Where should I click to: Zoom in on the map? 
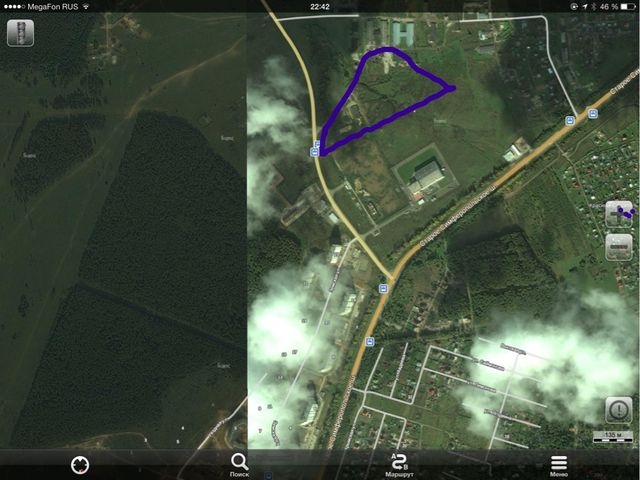[x=619, y=212]
